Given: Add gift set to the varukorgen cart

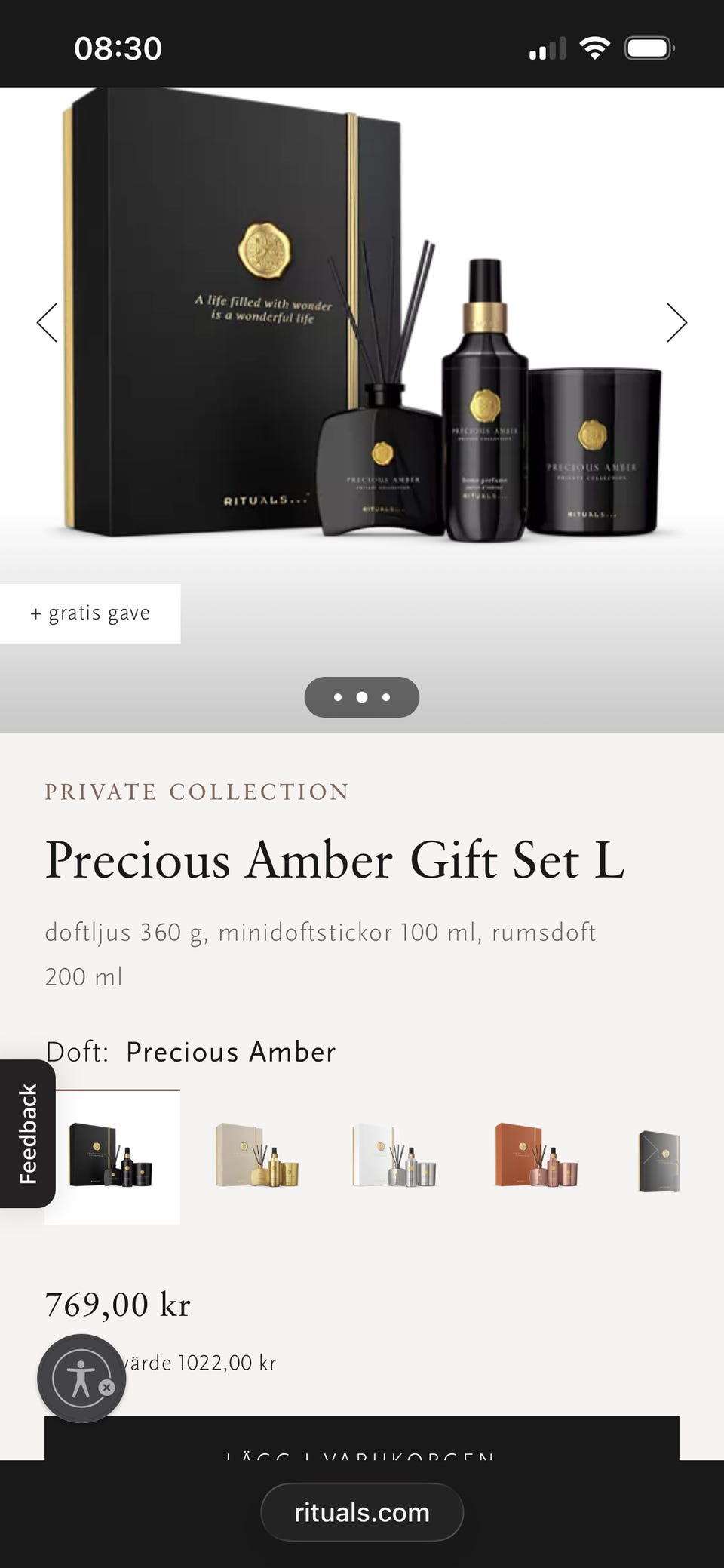Looking at the screenshot, I should coord(362,1440).
